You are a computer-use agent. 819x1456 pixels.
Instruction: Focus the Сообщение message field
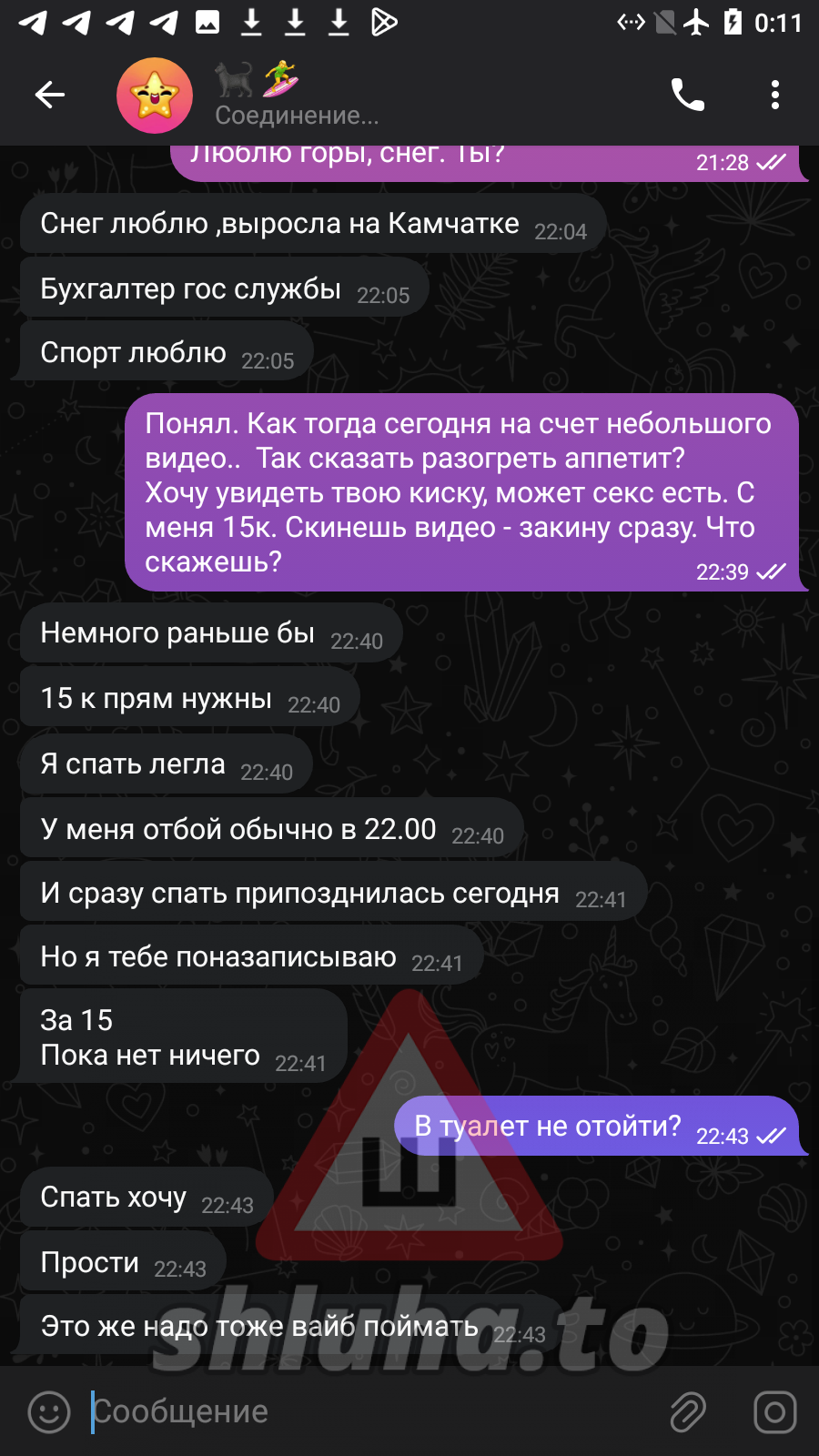pos(364,1412)
